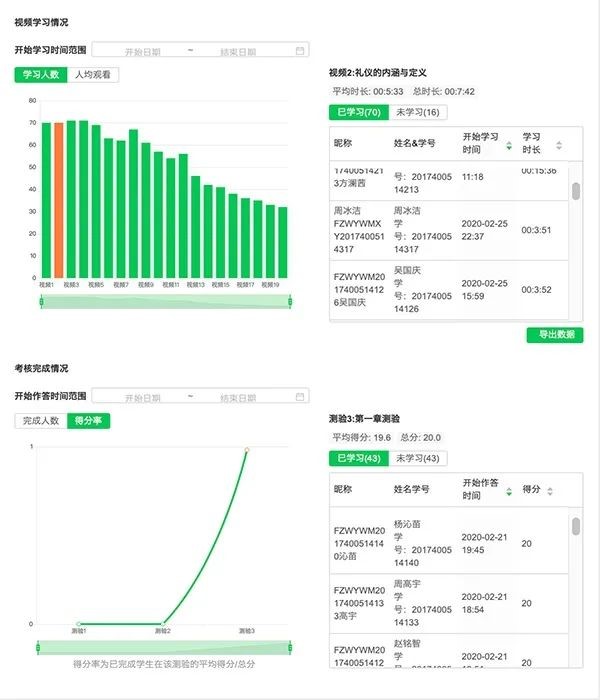
Task: Show the 未学习(16) student list
Action: click(x=418, y=113)
